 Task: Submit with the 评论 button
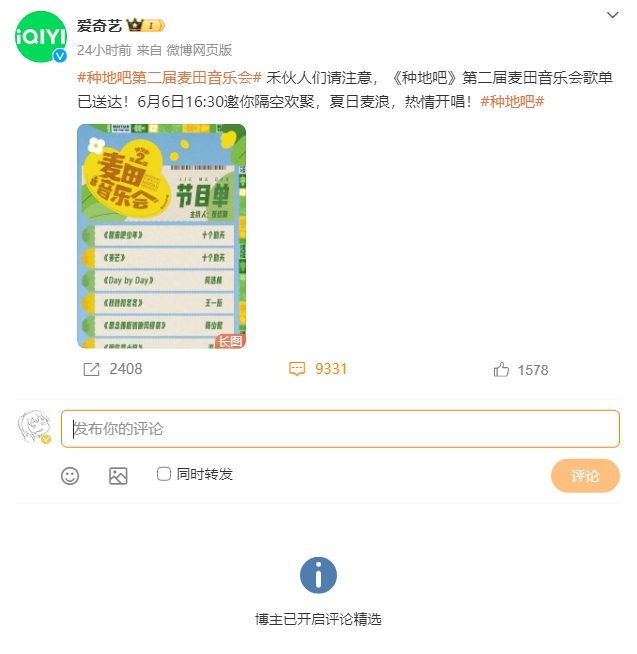(x=585, y=476)
